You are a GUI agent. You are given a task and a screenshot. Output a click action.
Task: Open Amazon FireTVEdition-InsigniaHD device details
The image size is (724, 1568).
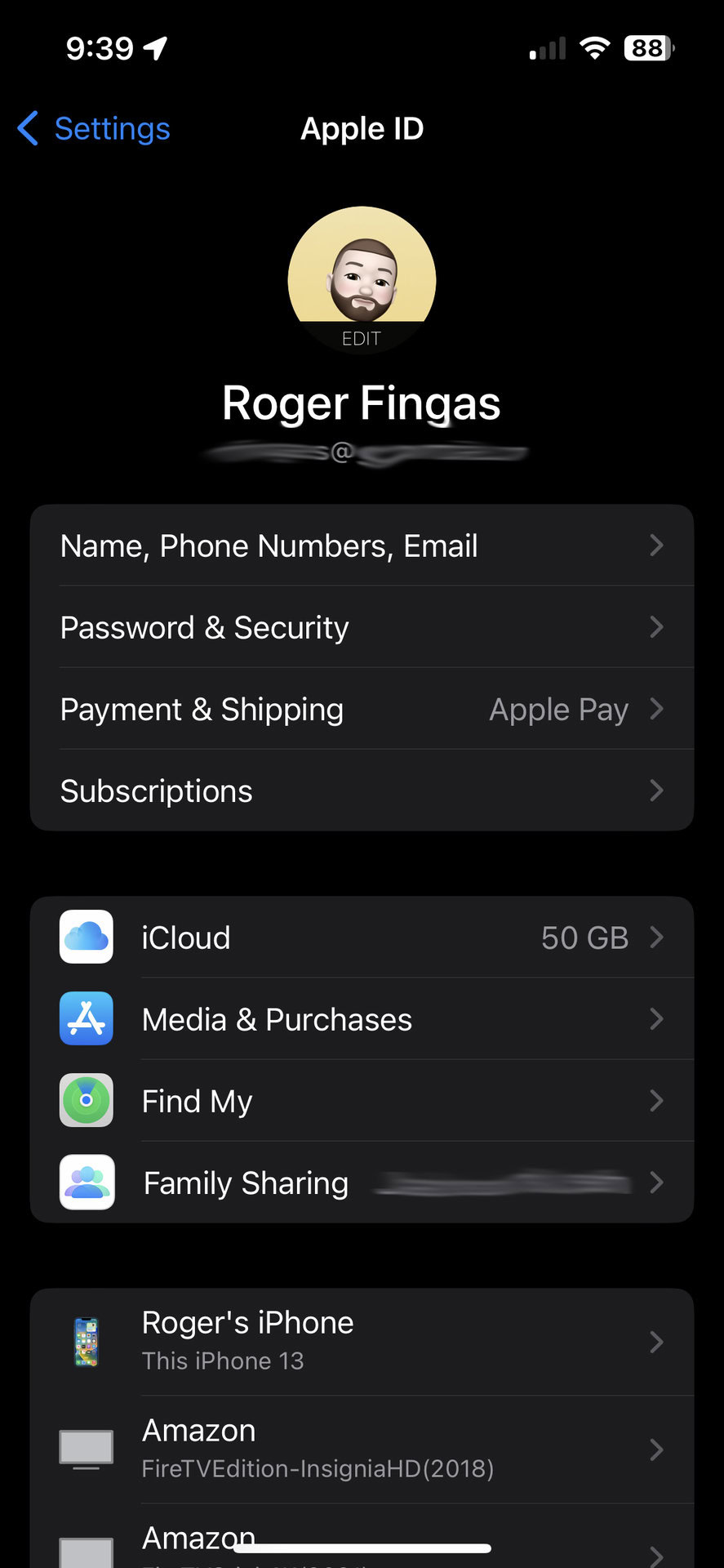pos(362,1450)
